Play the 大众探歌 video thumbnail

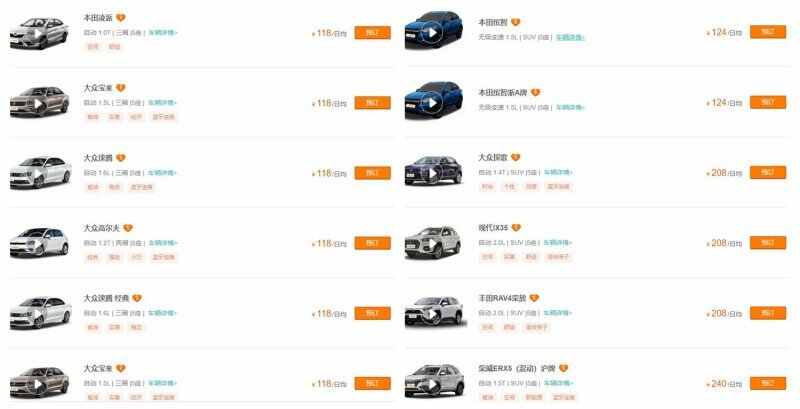point(433,174)
